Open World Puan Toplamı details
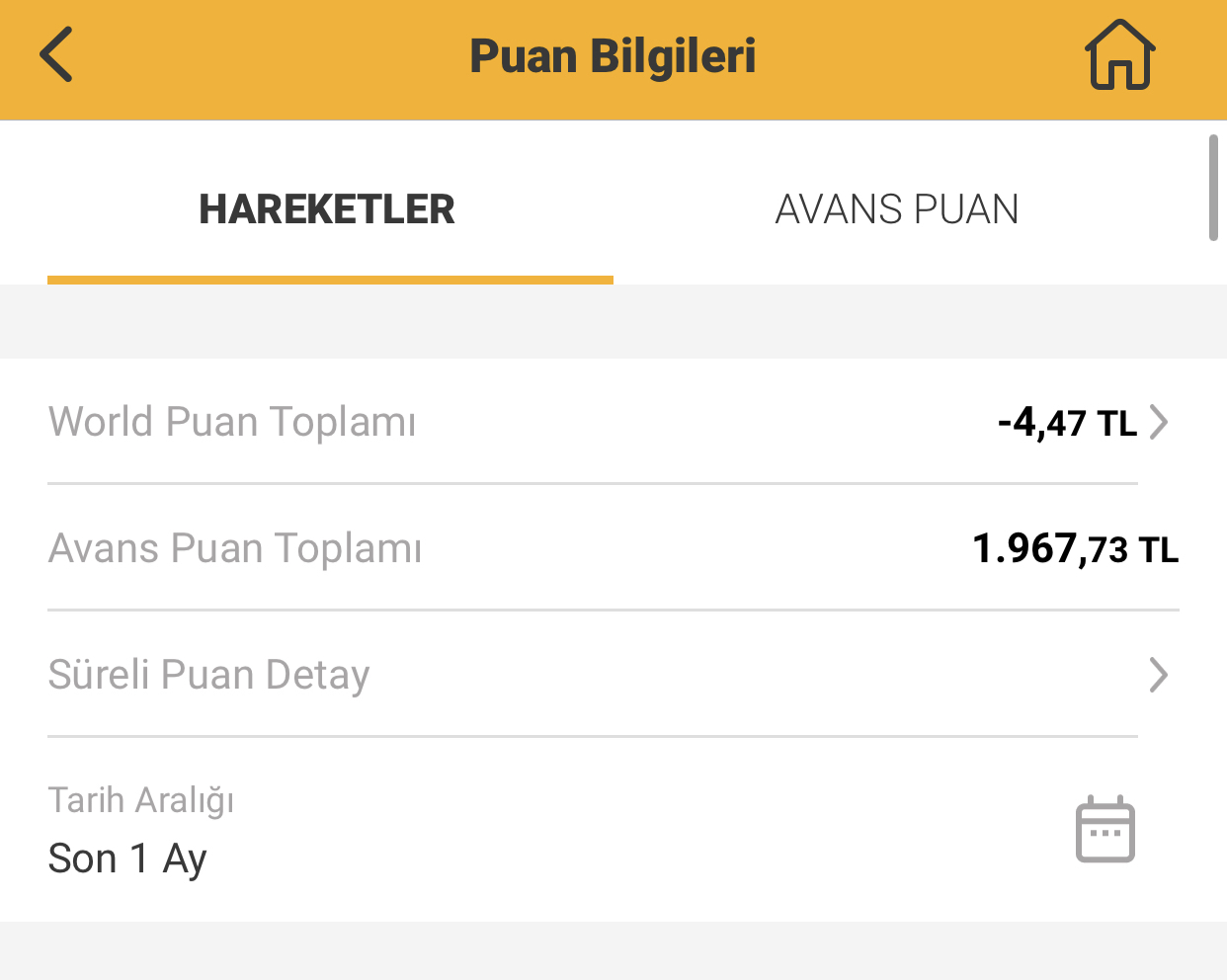Screen dimensions: 1227x980 (613, 422)
